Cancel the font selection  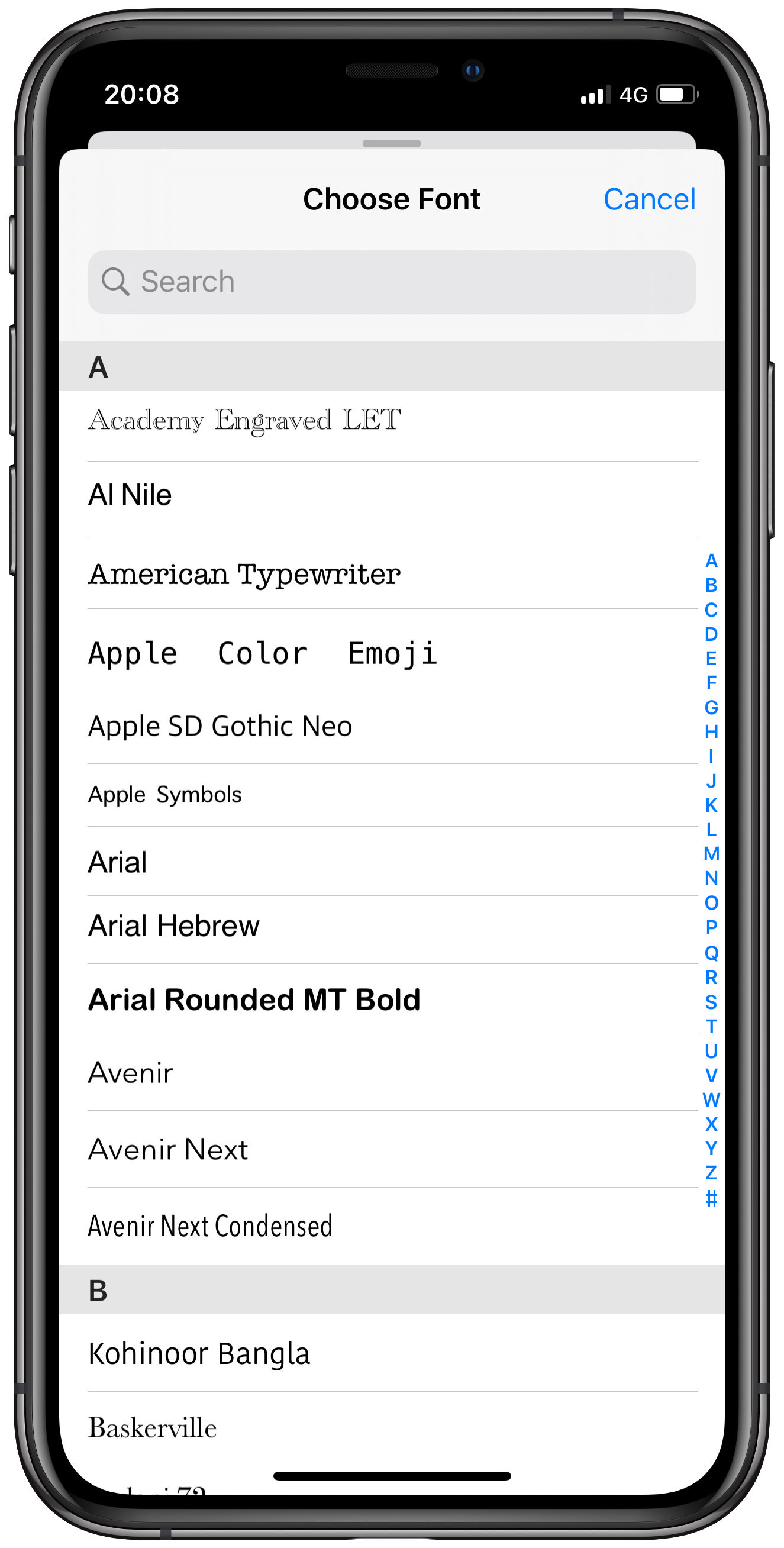coord(649,199)
